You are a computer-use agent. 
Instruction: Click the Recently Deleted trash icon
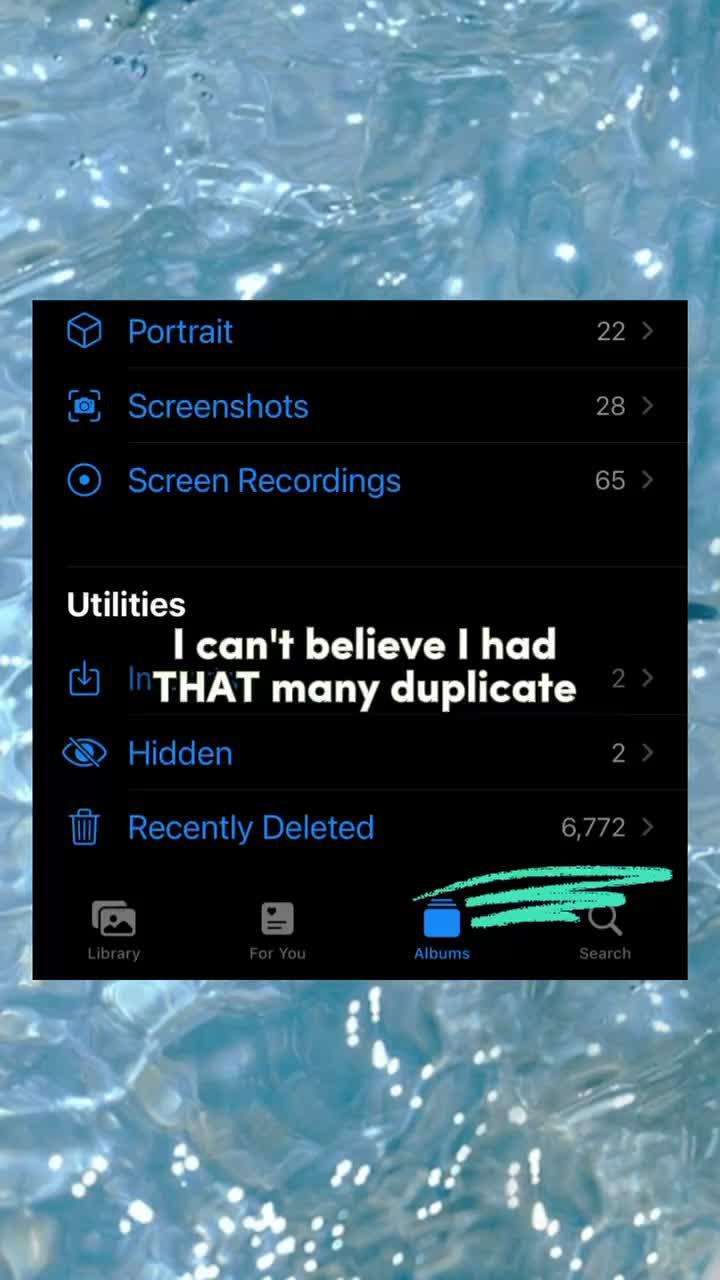(x=84, y=827)
